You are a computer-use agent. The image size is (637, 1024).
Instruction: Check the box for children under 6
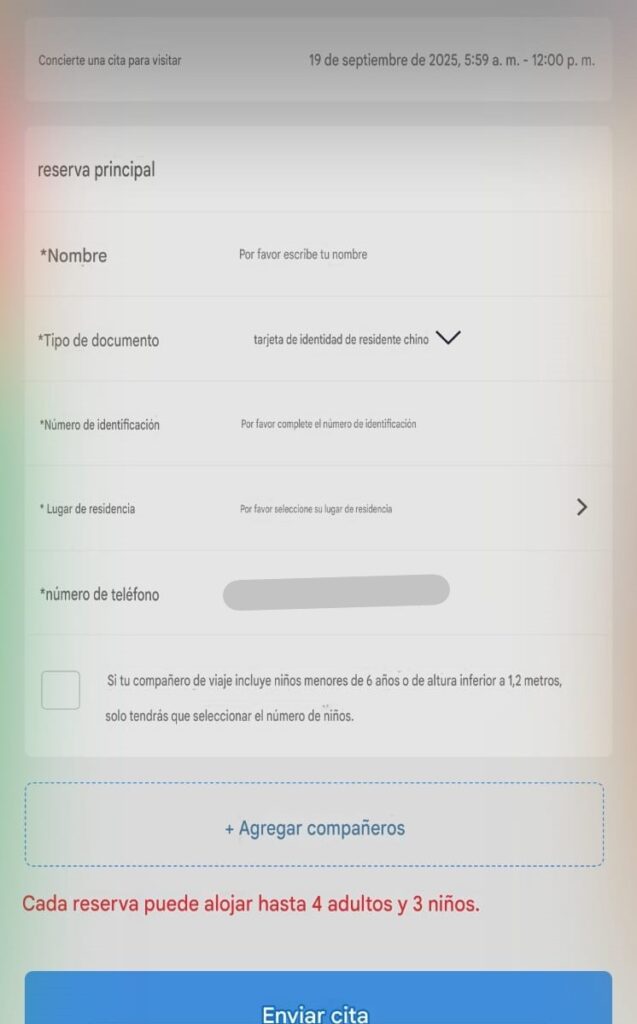(61, 690)
